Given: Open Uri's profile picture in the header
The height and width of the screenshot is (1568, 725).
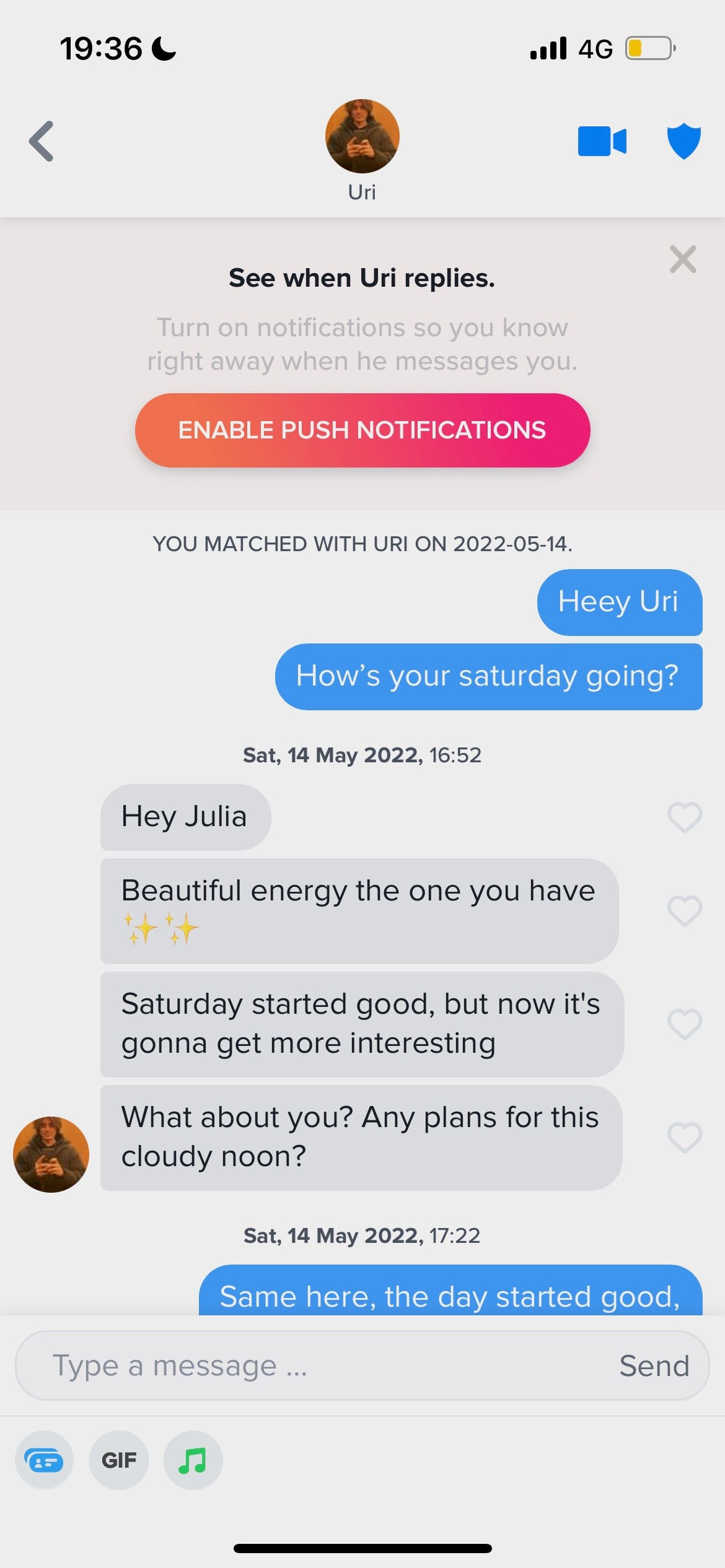Looking at the screenshot, I should 362,136.
